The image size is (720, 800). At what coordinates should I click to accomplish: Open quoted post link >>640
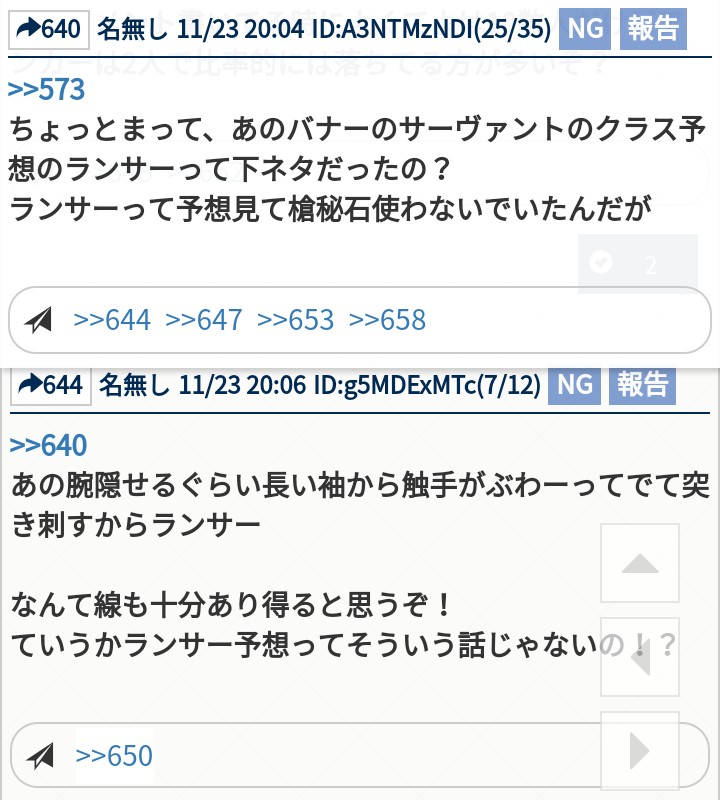[48, 445]
